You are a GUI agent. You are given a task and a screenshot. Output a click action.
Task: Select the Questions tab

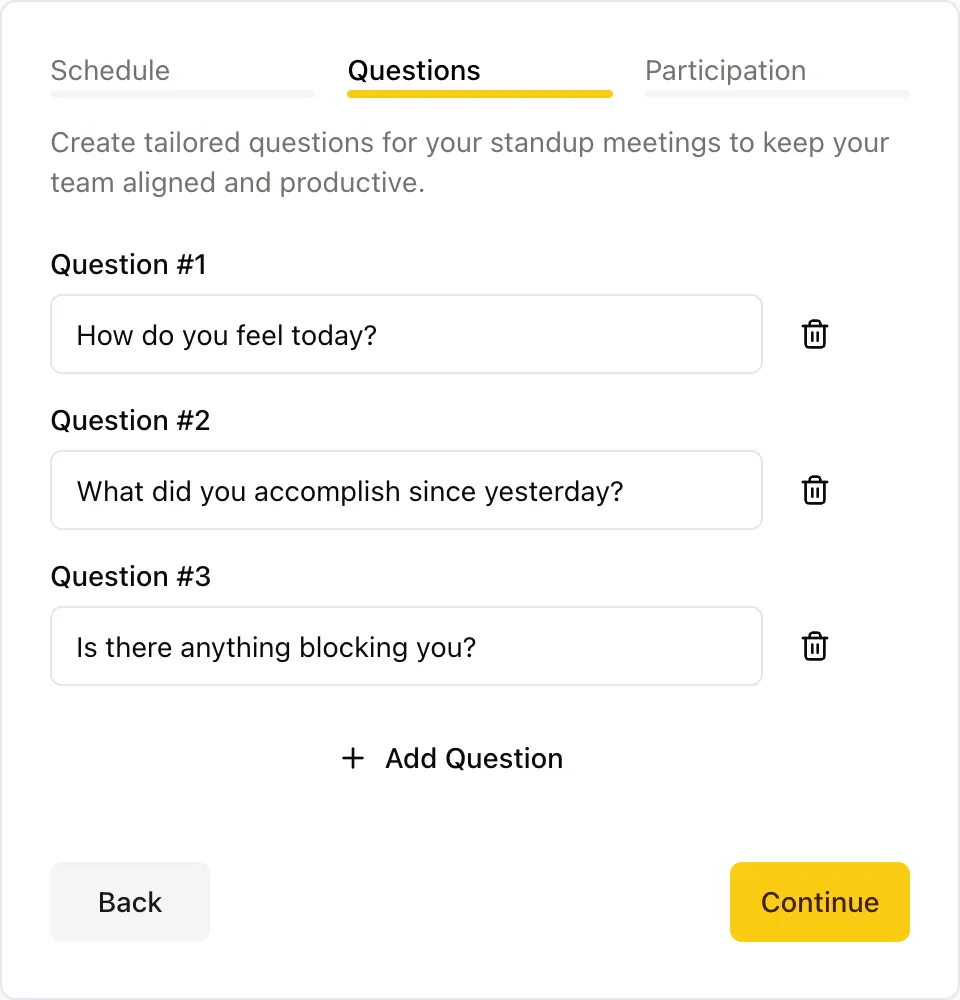pyautogui.click(x=413, y=71)
